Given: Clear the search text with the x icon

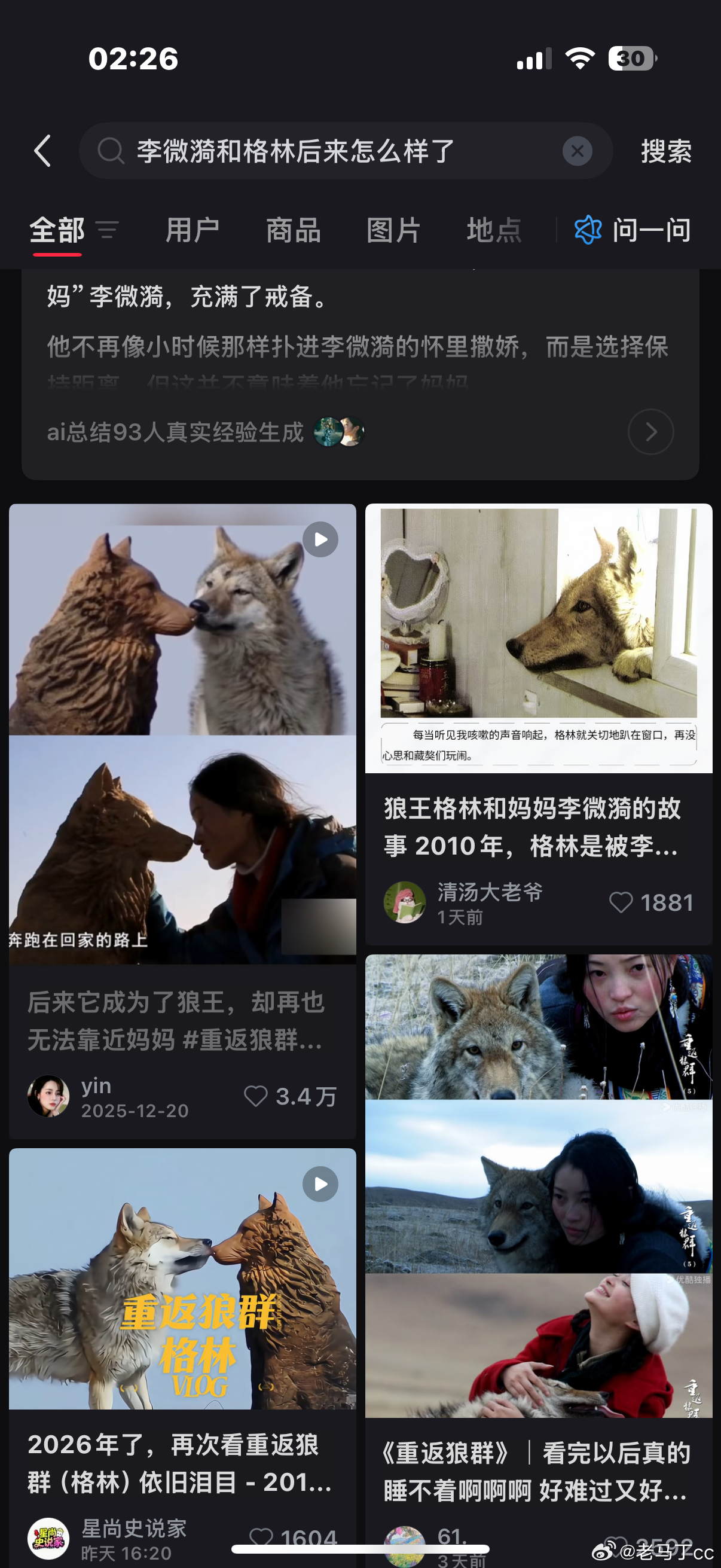Looking at the screenshot, I should point(577,150).
